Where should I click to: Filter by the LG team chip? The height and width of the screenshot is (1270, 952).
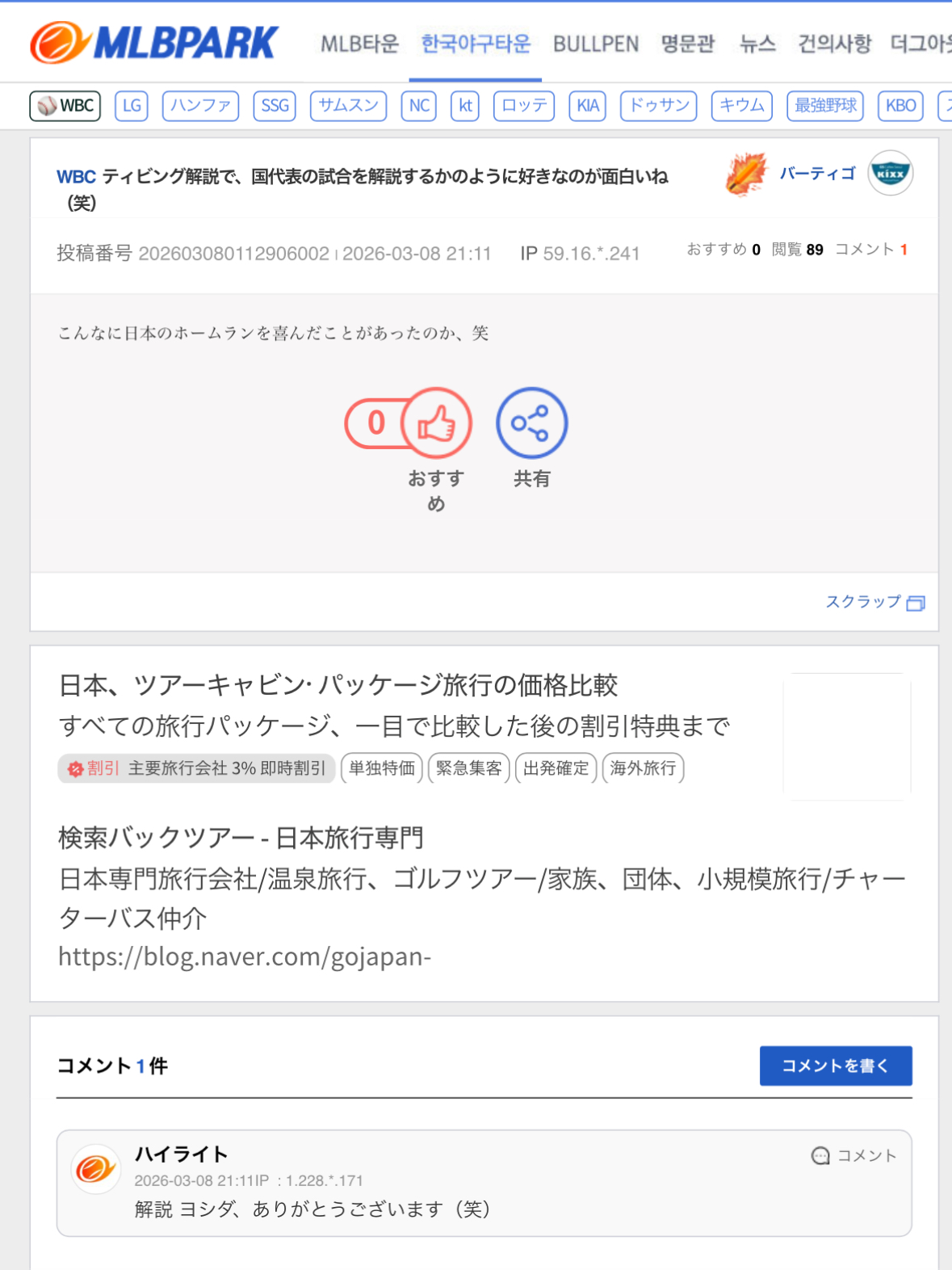coord(132,106)
